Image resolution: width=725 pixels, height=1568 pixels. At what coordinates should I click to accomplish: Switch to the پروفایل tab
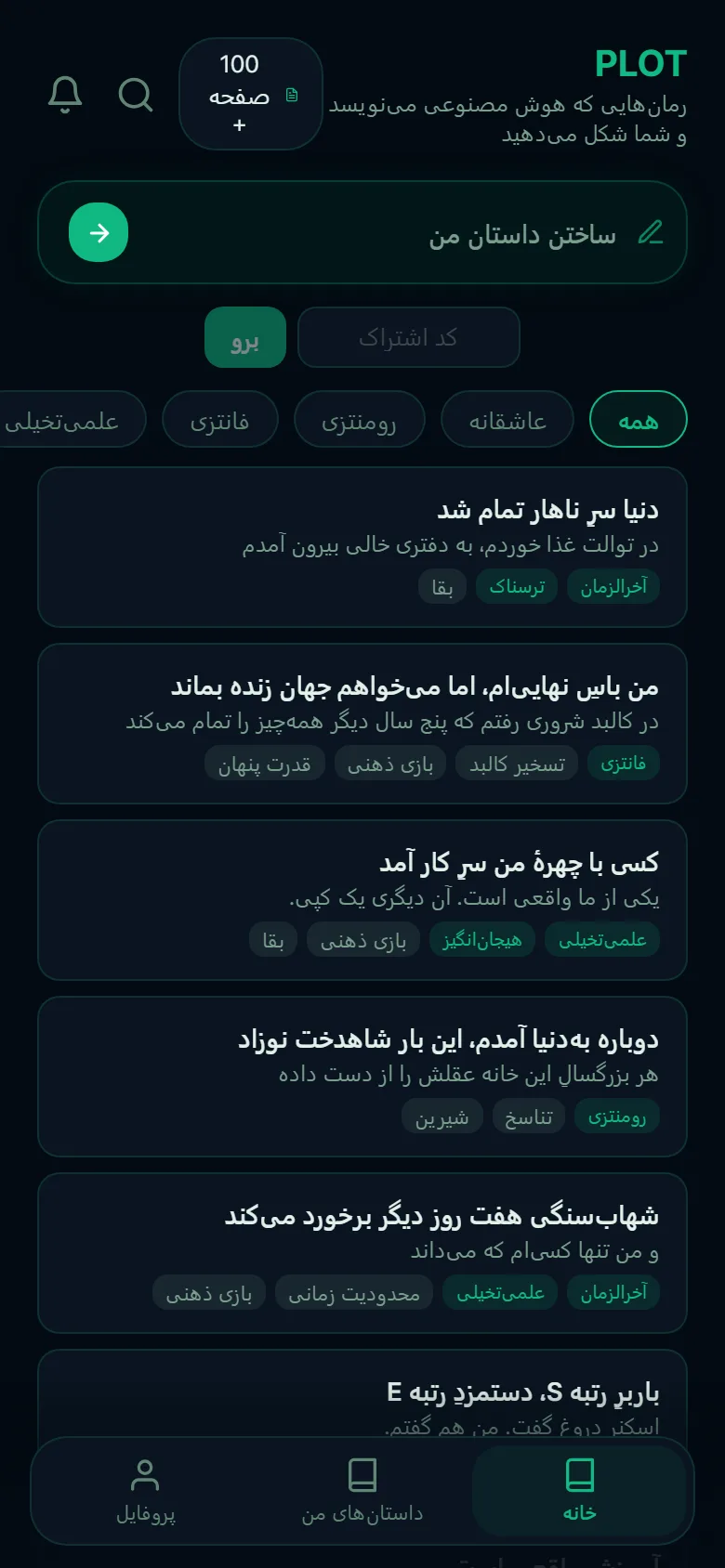click(146, 1491)
